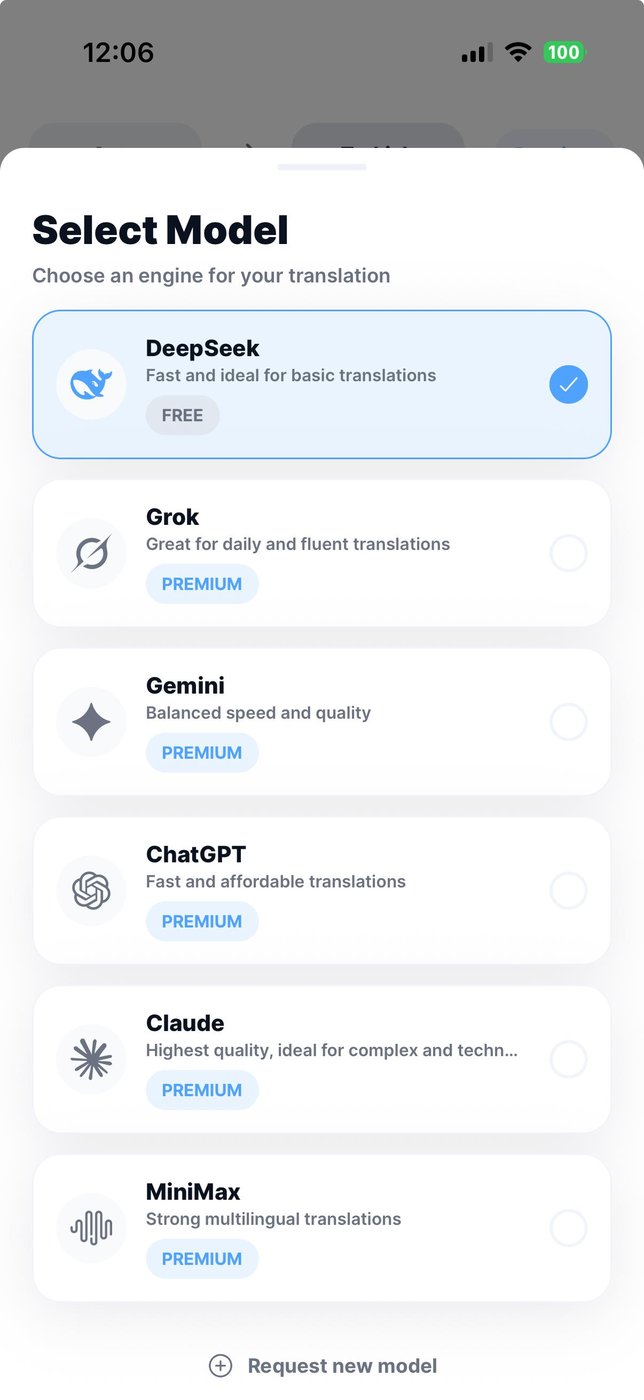This screenshot has height=1400, width=644.
Task: Choose Grok as the translation engine
Action: pyautogui.click(x=322, y=553)
